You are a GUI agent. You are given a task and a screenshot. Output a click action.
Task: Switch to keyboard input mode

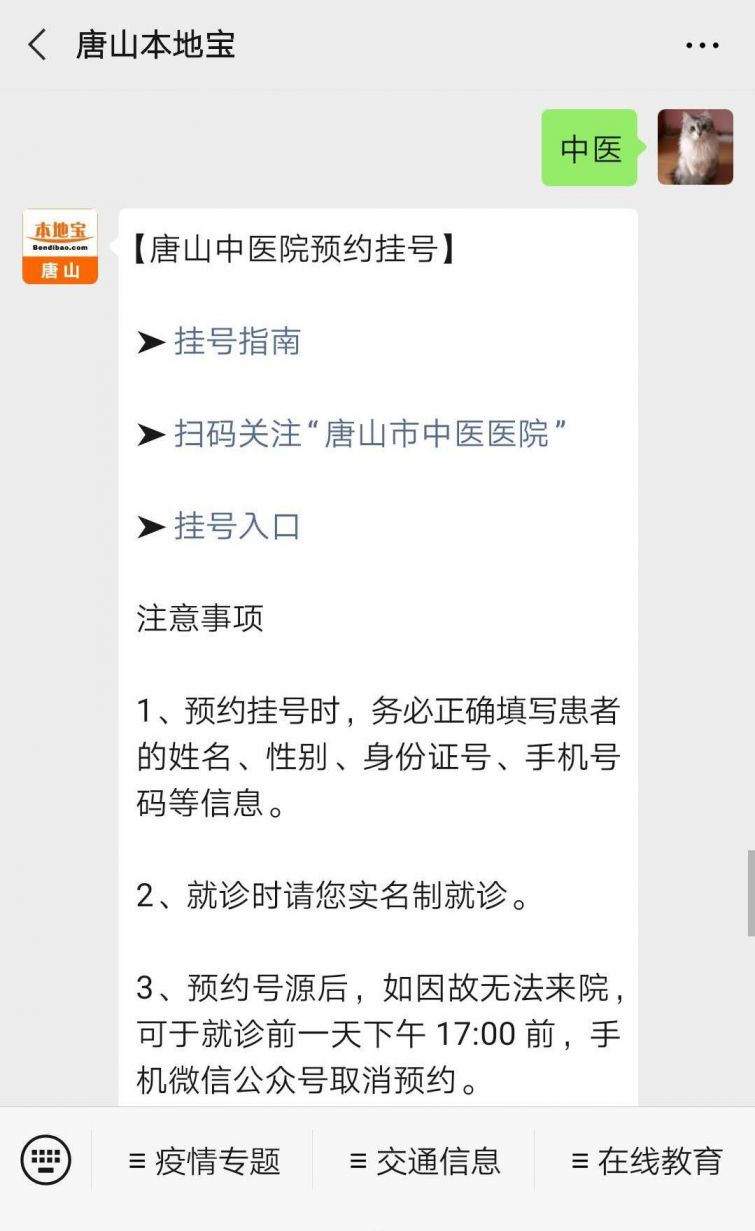coord(46,1161)
